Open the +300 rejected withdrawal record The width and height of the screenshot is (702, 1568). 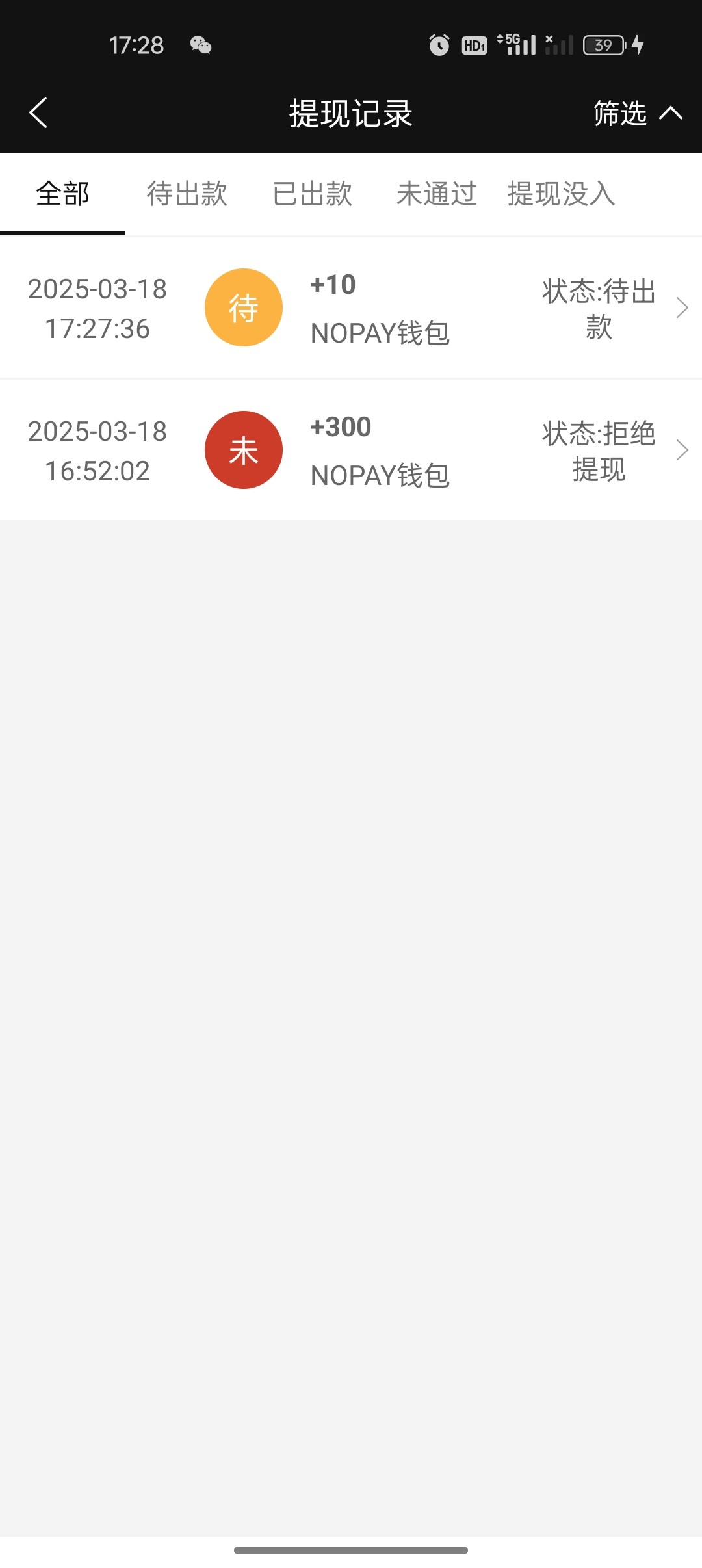[351, 450]
